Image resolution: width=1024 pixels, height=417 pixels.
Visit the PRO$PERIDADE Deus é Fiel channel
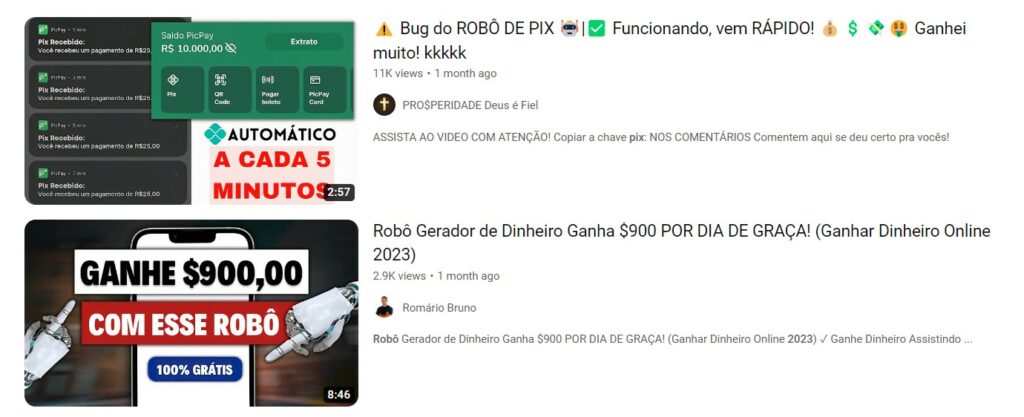coord(469,105)
